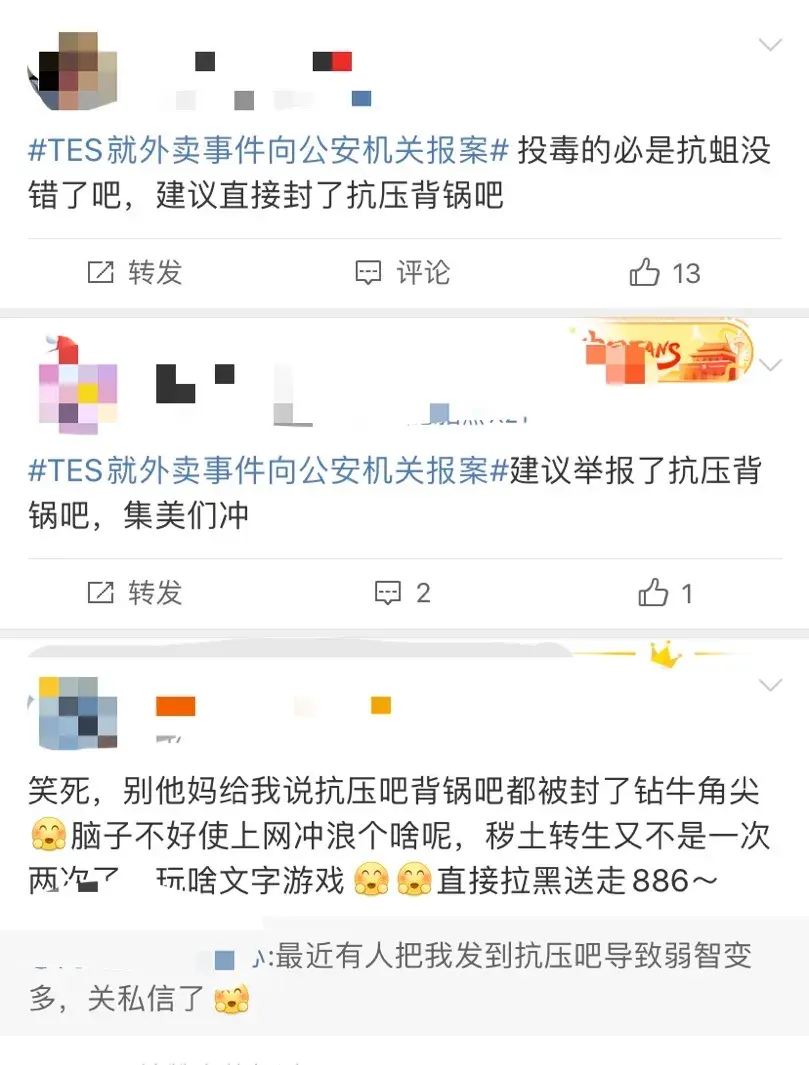The width and height of the screenshot is (809, 1065).
Task: Repost the 集美们冲 post
Action: pos(135,592)
